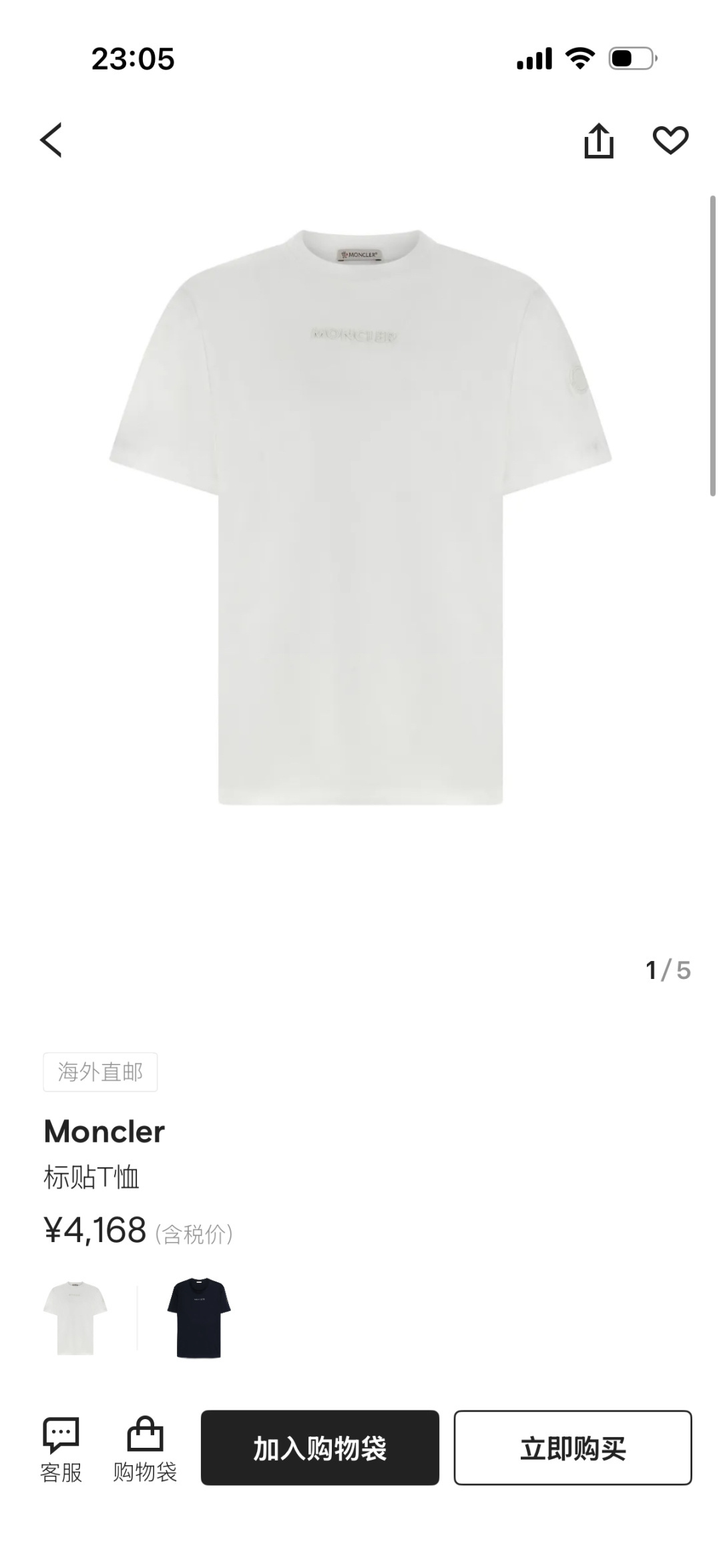This screenshot has width=721, height=1568.
Task: Choose the navy color variant
Action: click(199, 1318)
